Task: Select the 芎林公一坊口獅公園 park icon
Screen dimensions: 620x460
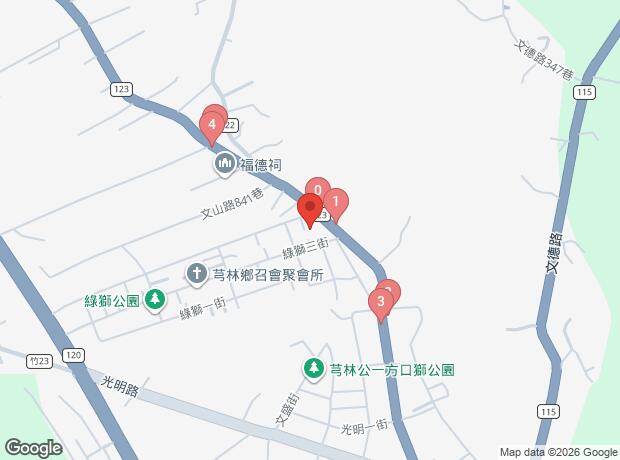Action: coord(314,369)
